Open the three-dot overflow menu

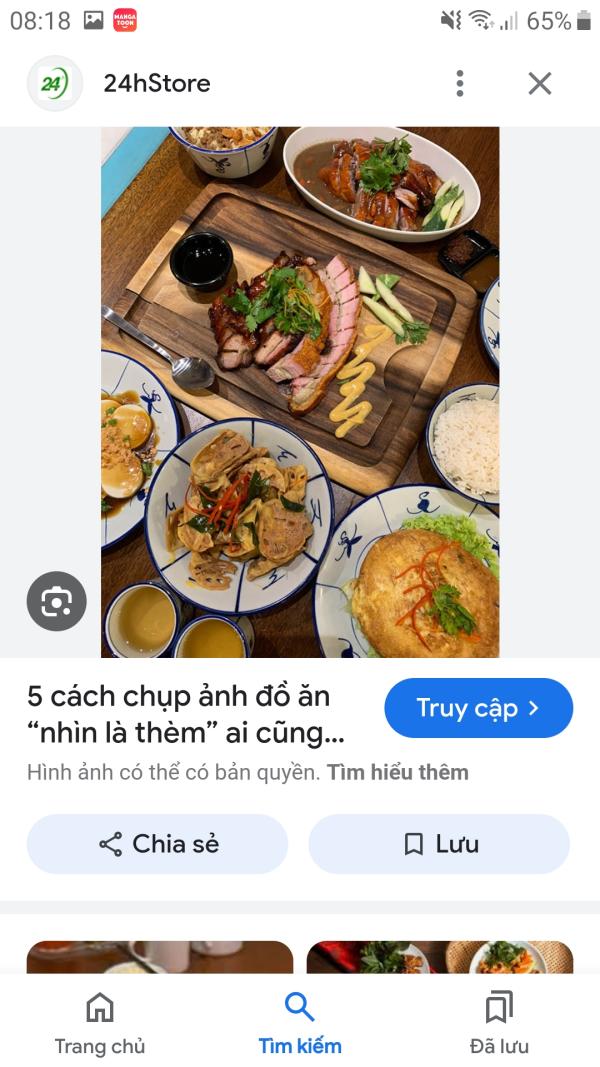point(460,83)
